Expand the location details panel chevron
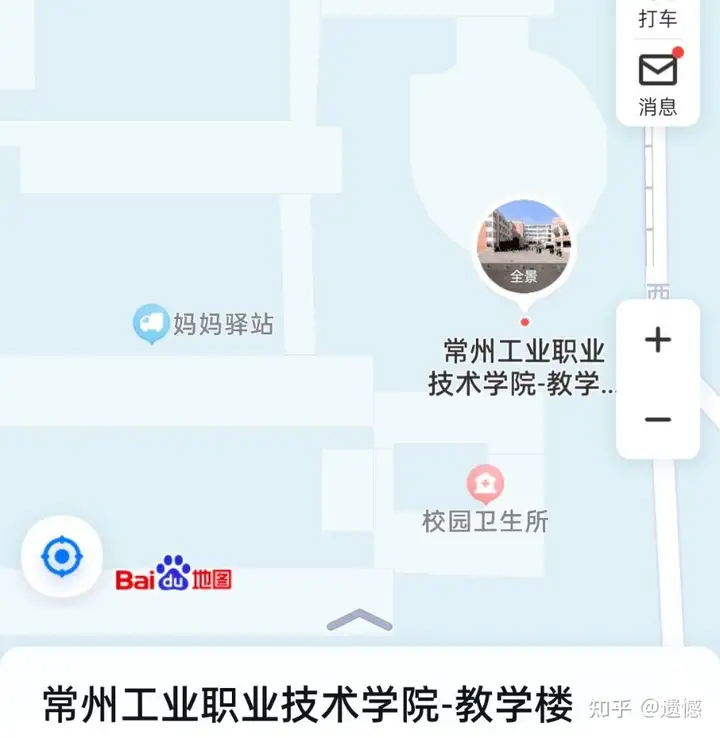Image resolution: width=720 pixels, height=738 pixels. pyautogui.click(x=359, y=621)
